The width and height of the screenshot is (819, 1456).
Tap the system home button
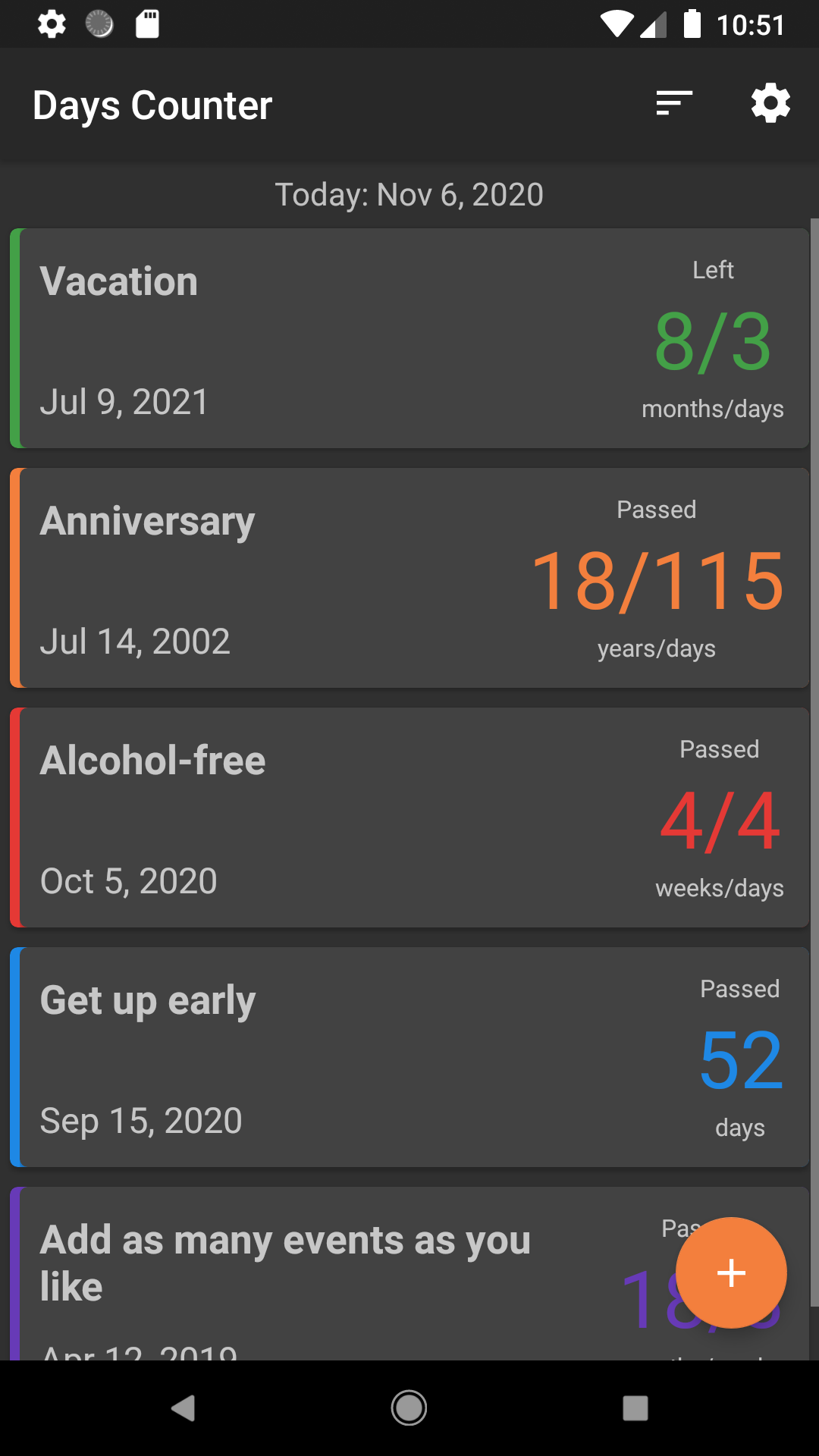coord(409,1408)
